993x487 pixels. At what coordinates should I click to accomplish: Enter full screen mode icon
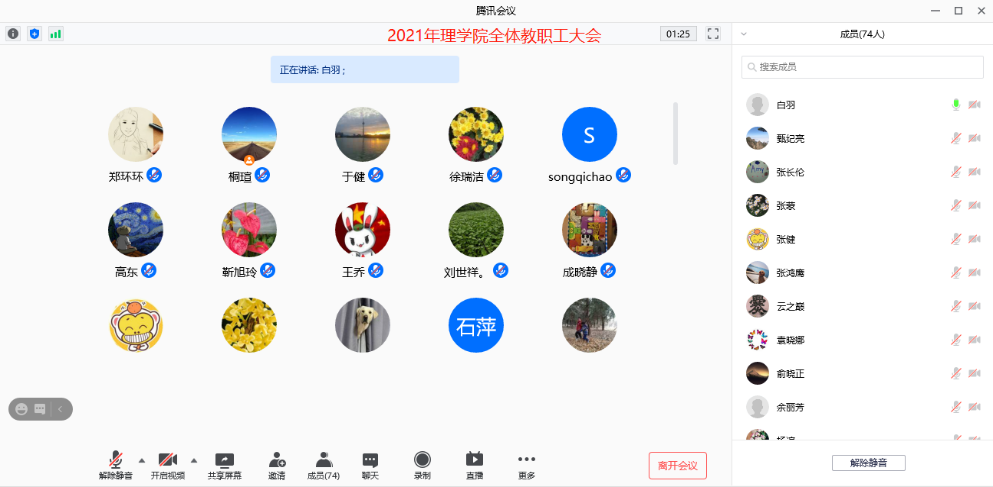point(713,33)
